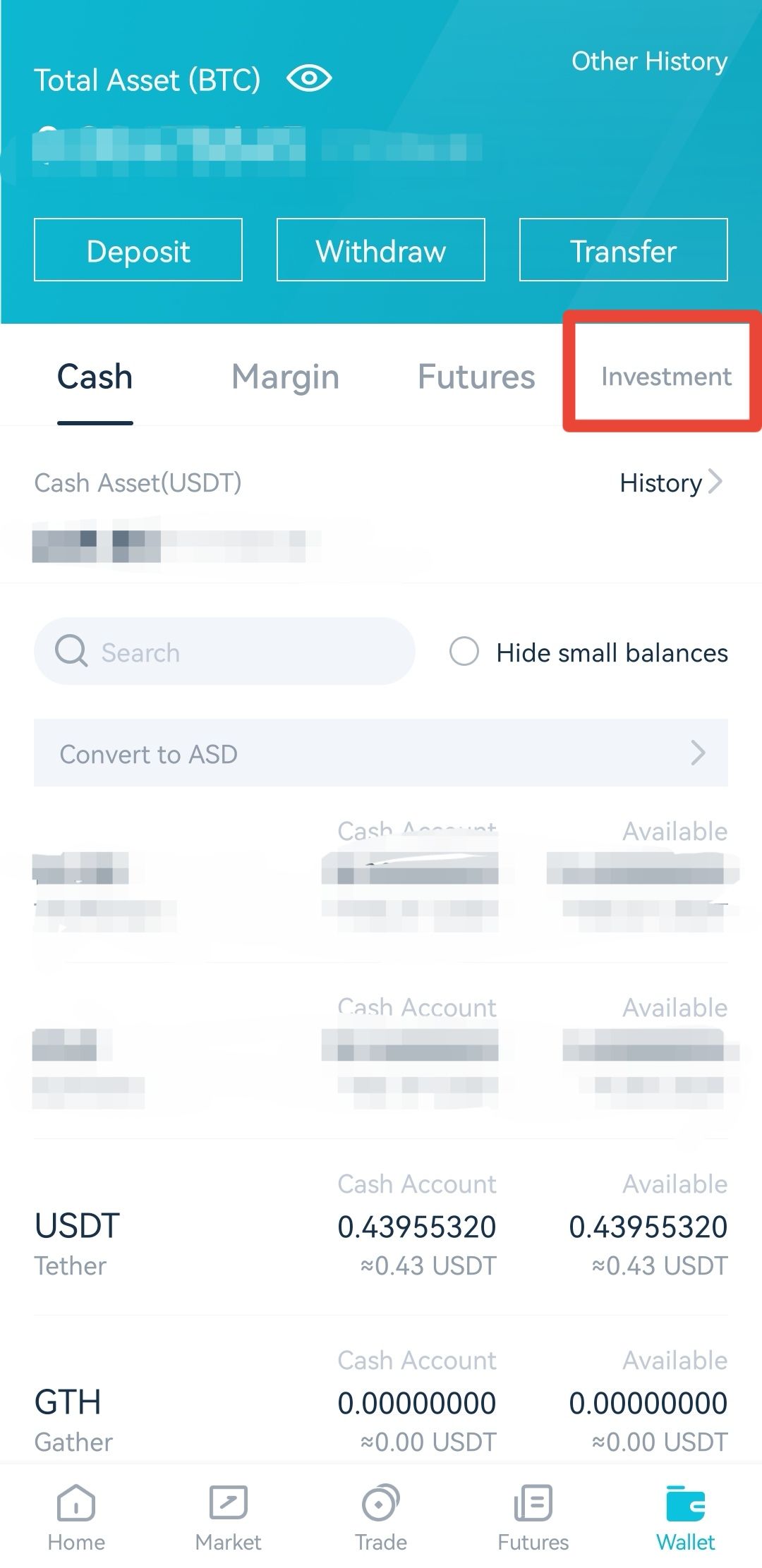Select Wallet in bottom navigation

point(686,1518)
